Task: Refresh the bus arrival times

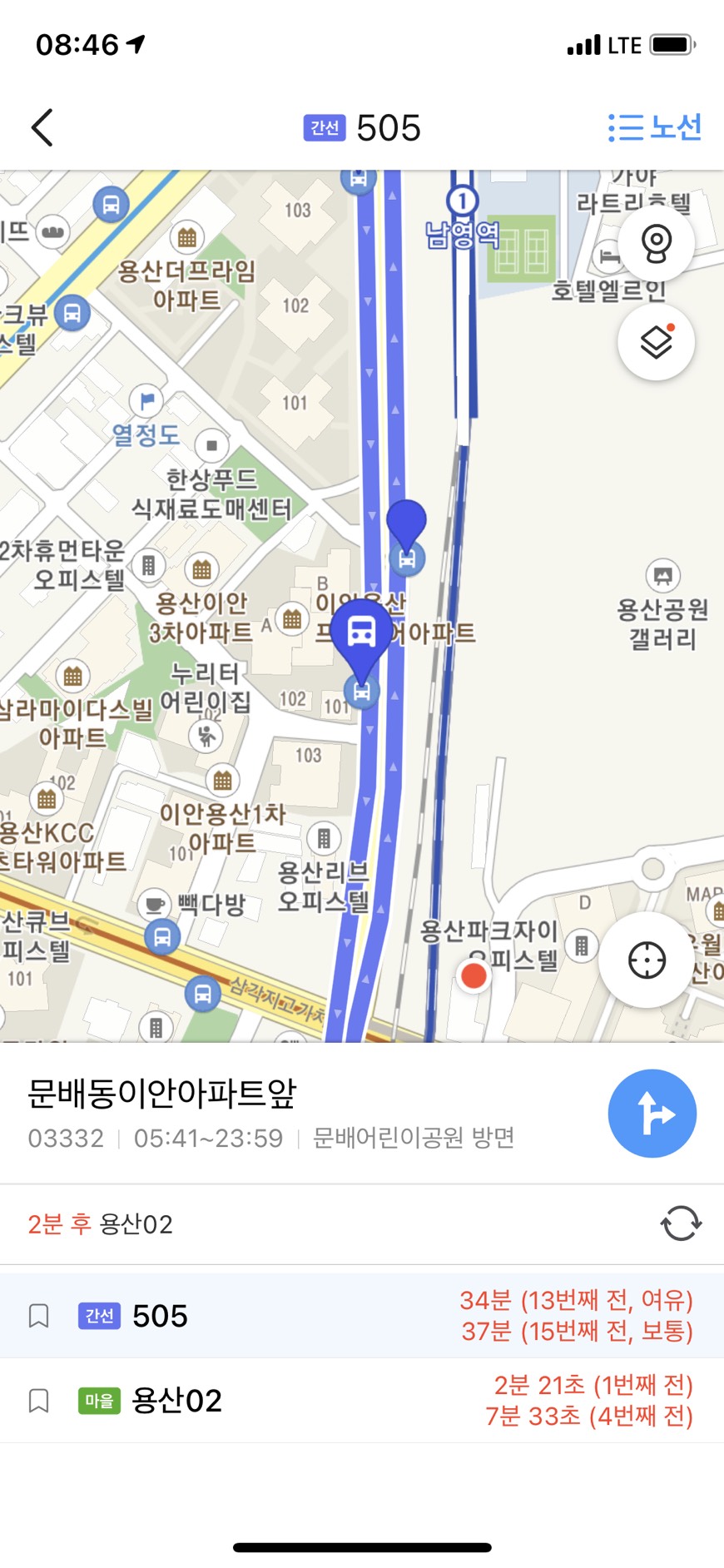Action: [680, 1223]
